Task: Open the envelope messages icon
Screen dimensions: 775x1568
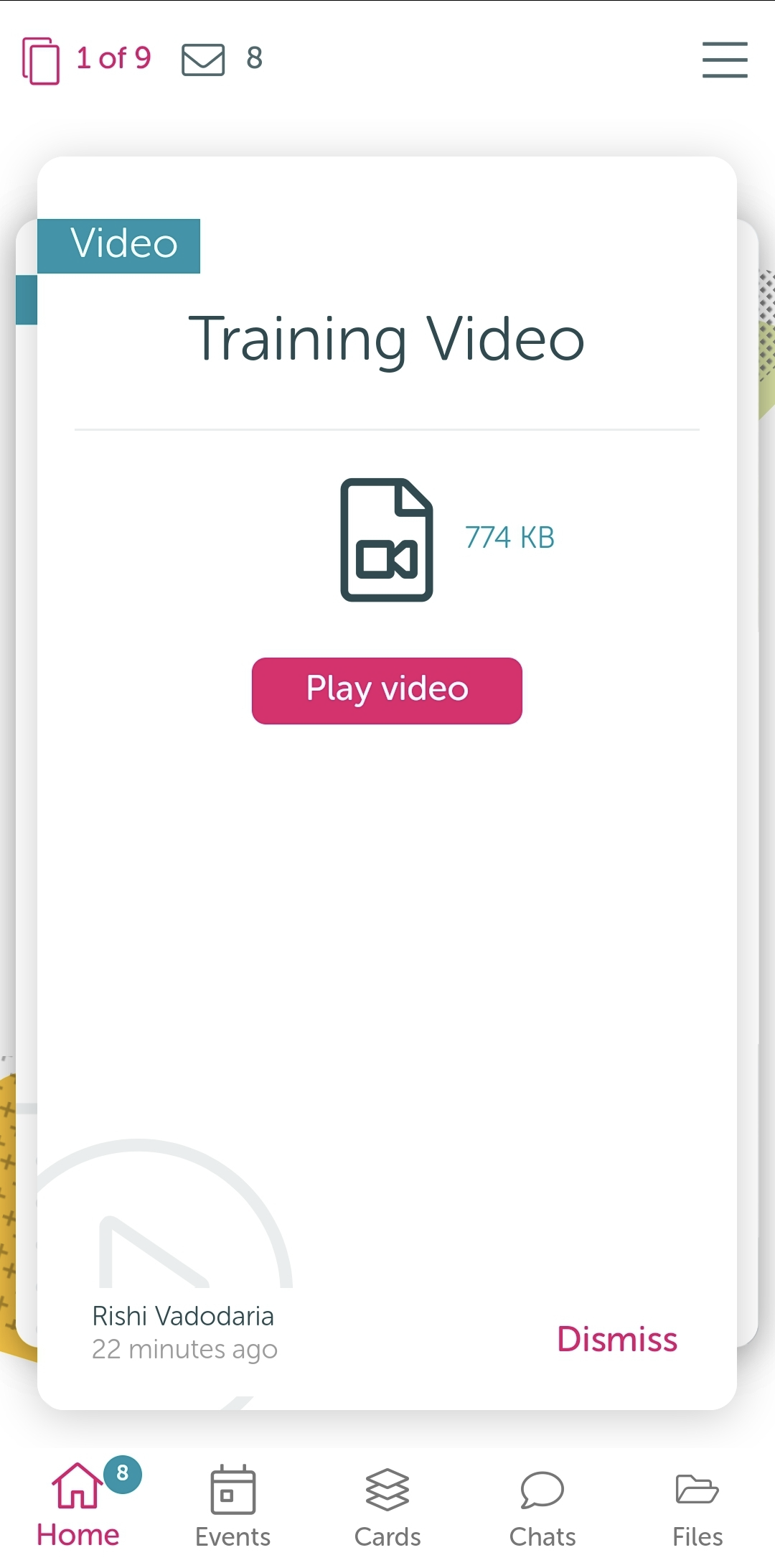Action: tap(203, 60)
